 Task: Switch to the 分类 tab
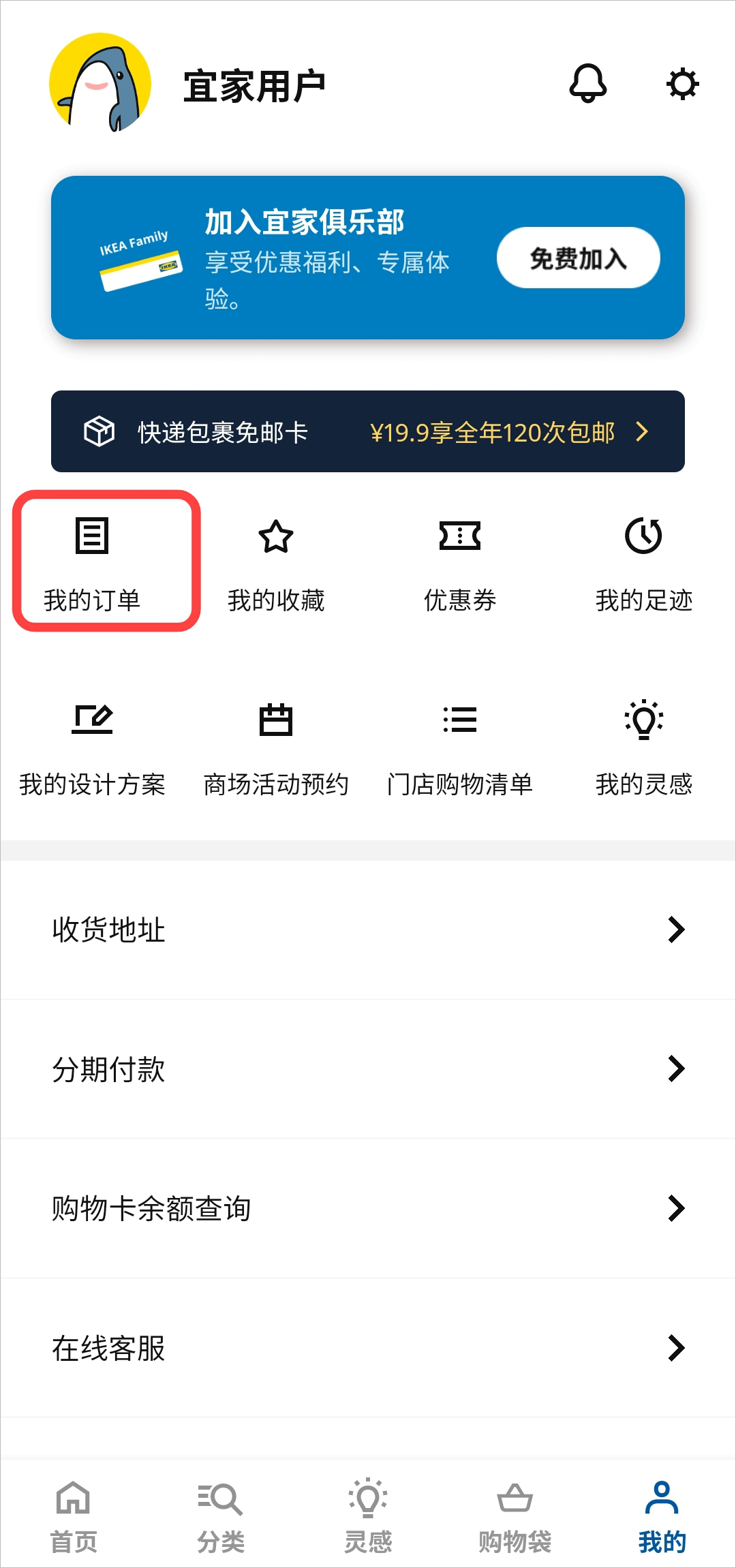[221, 1514]
